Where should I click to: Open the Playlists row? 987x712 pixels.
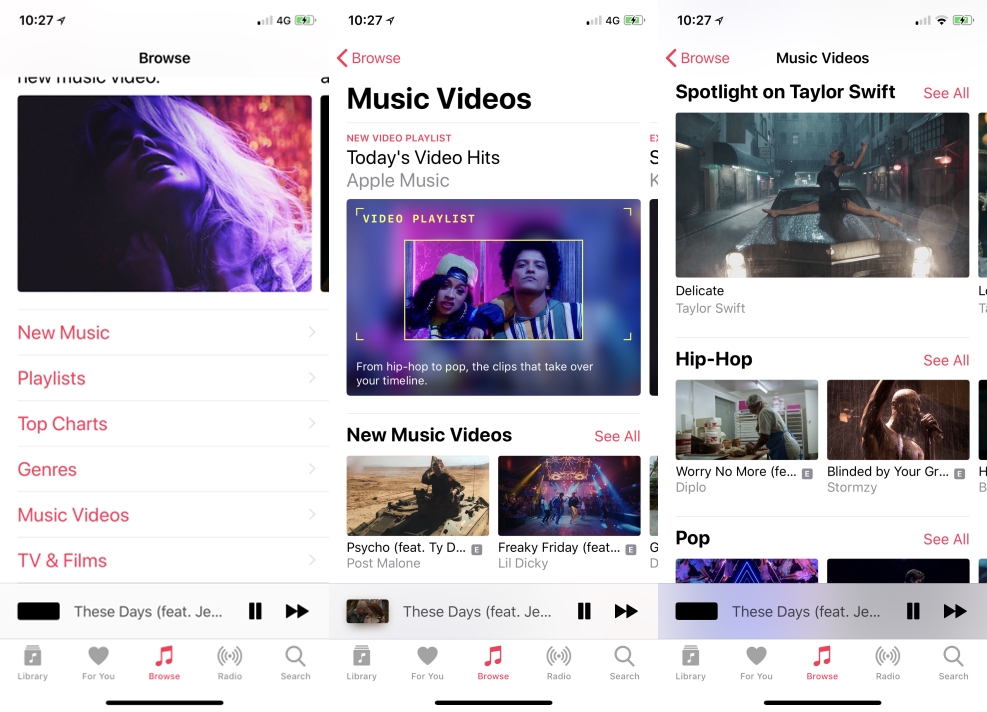tap(164, 379)
